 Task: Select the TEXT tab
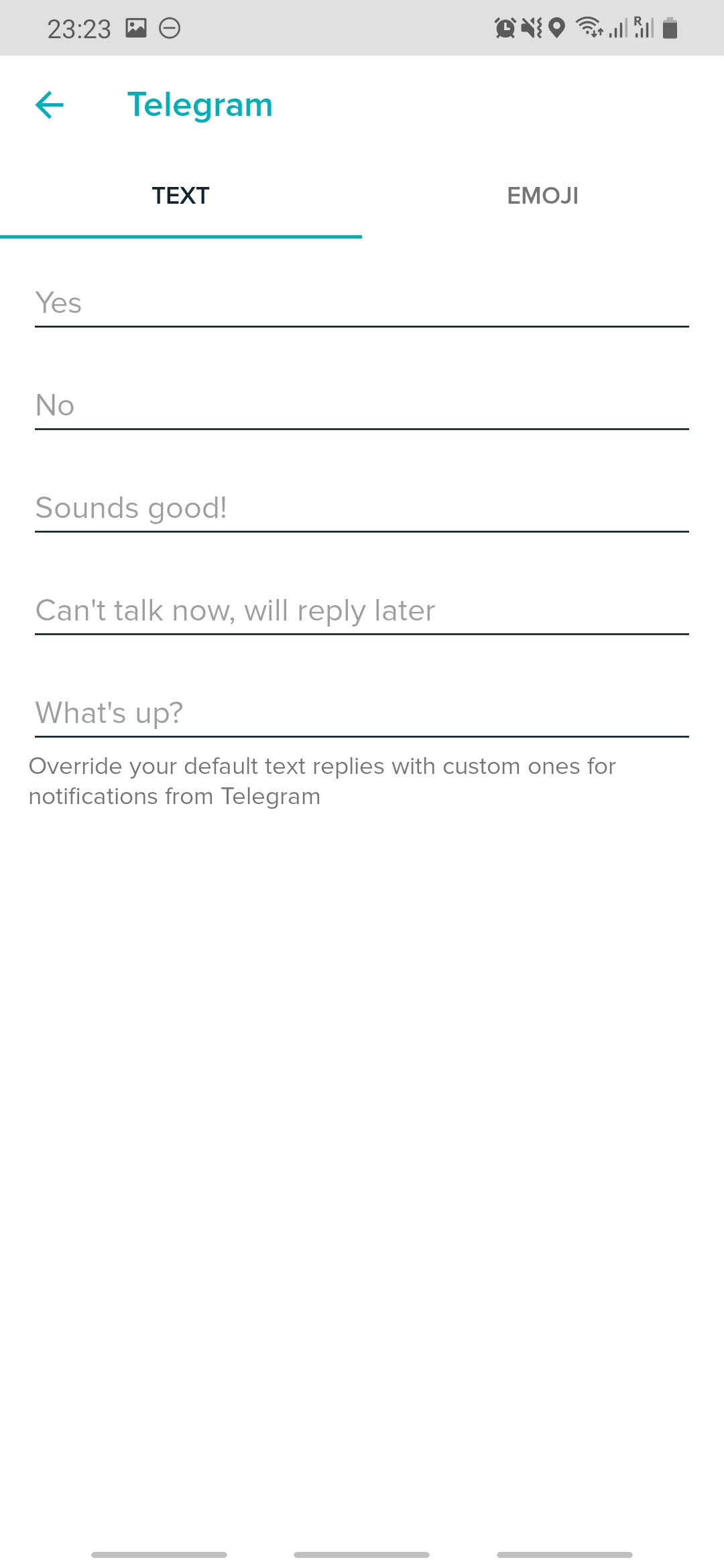click(180, 196)
